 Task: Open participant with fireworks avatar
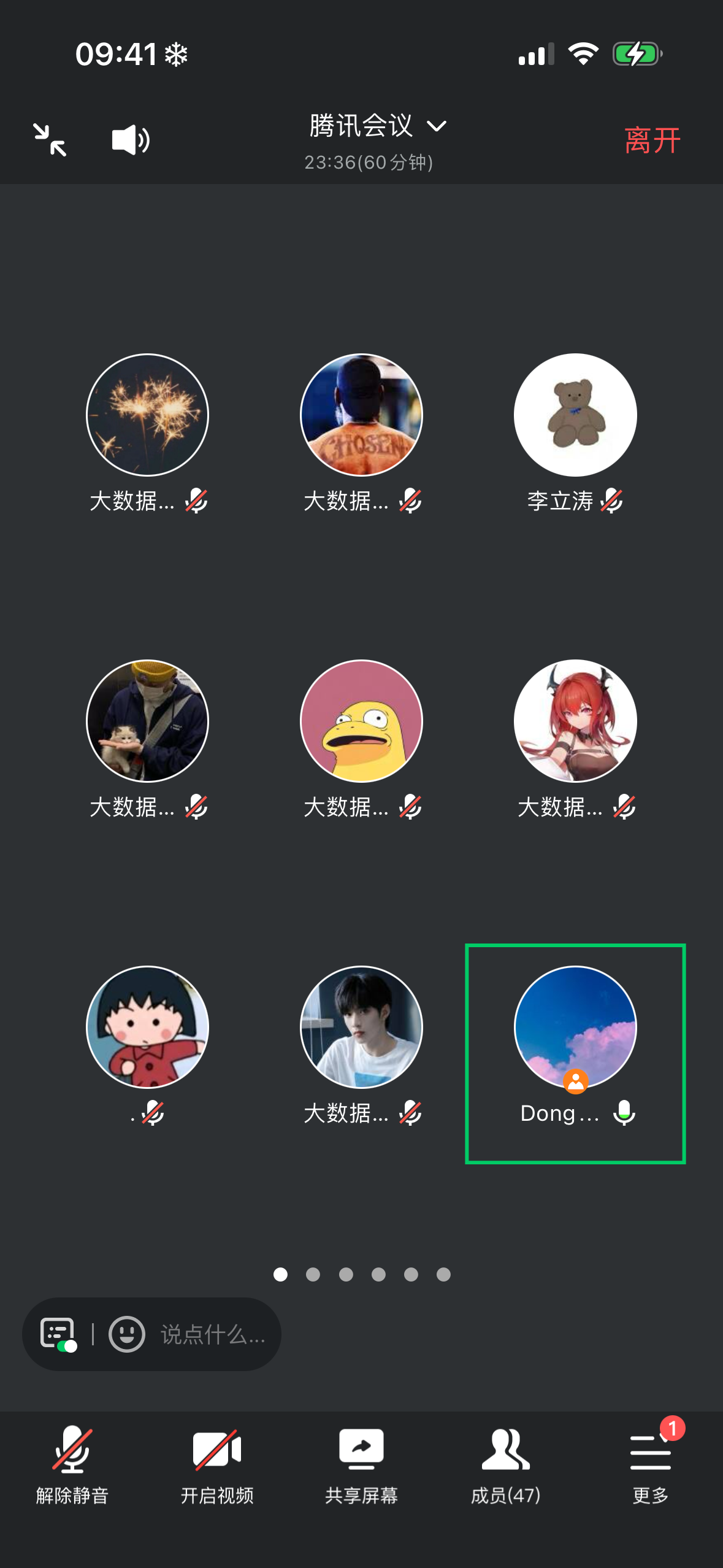point(147,415)
